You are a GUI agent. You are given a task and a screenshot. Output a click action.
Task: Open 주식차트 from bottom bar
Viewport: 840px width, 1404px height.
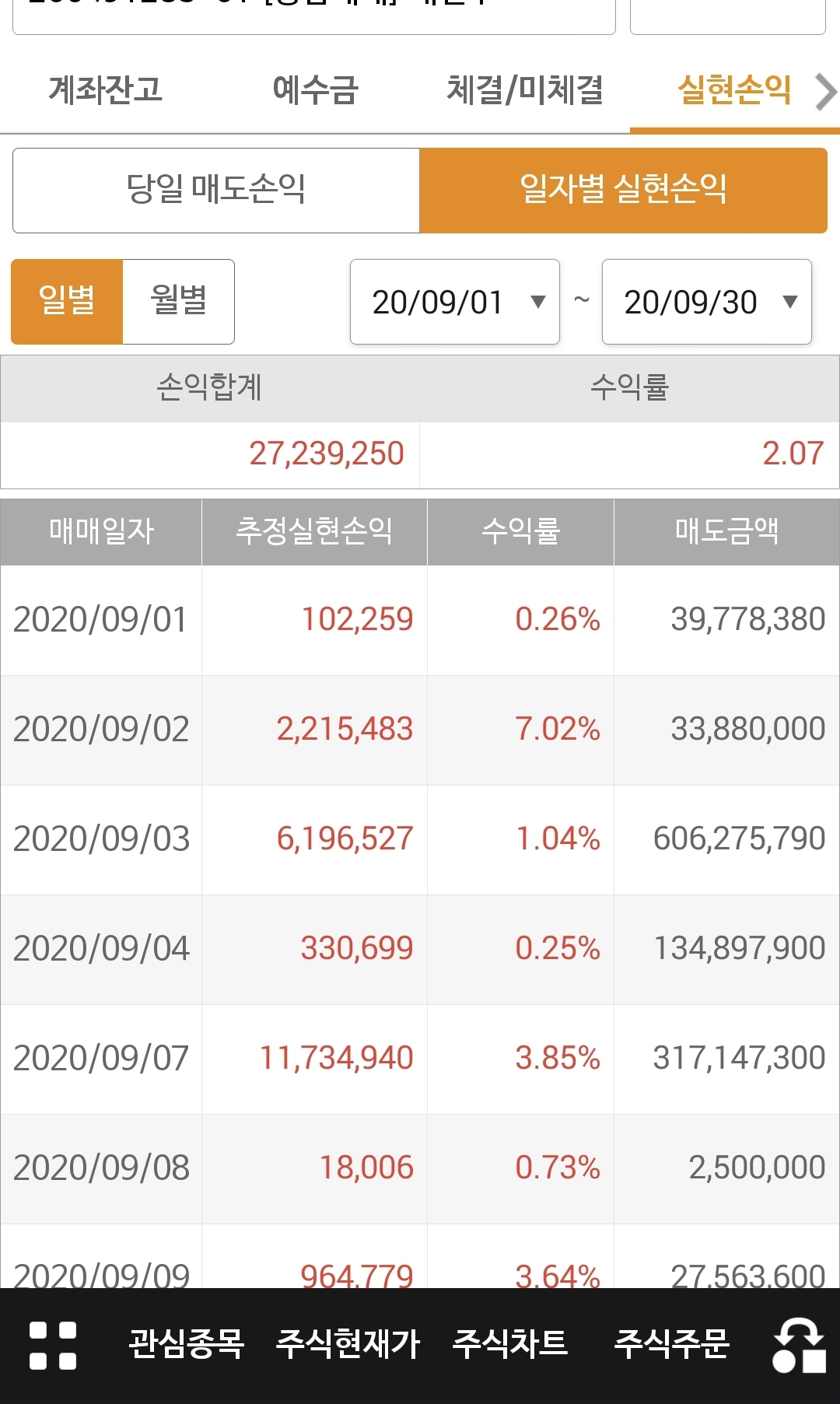pyautogui.click(x=510, y=1344)
